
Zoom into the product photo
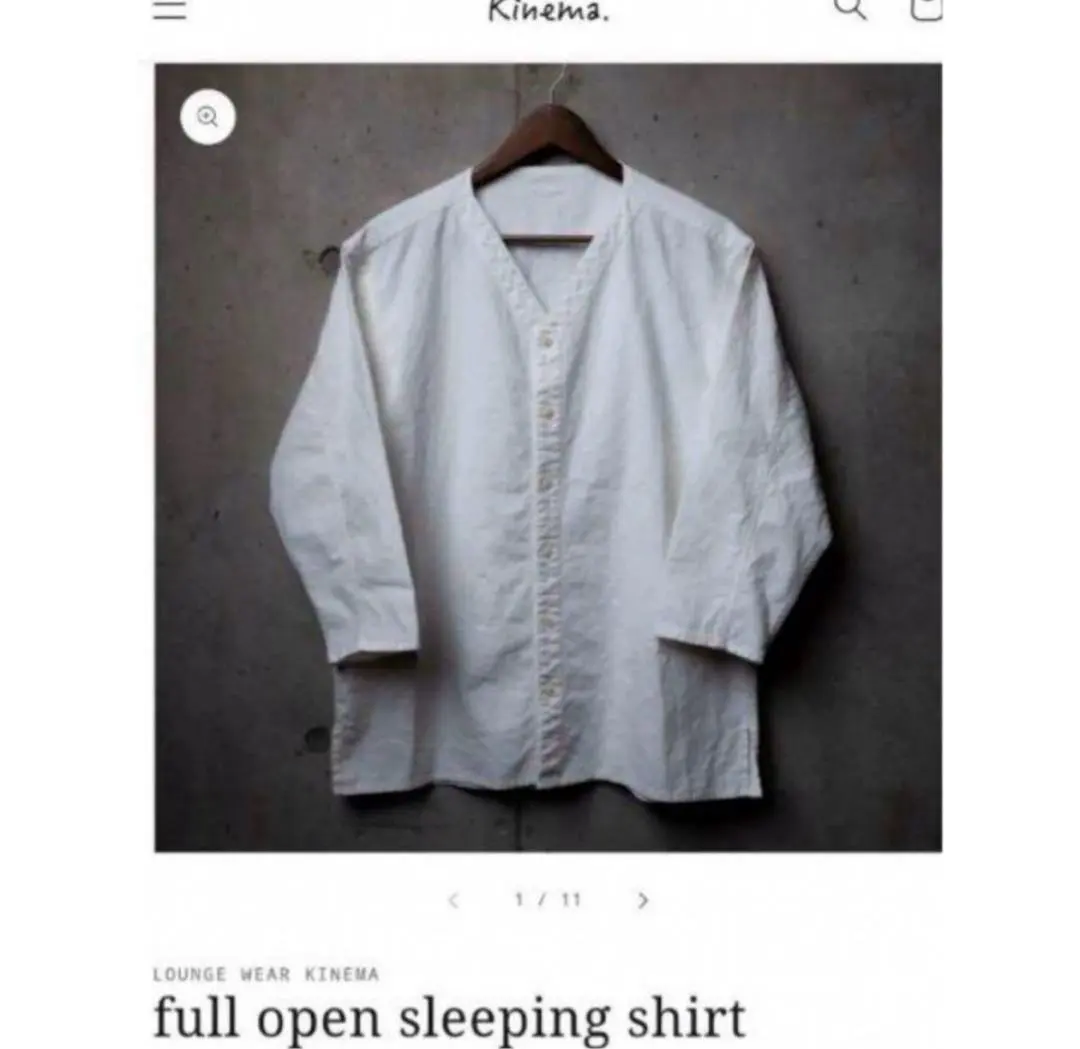[207, 117]
